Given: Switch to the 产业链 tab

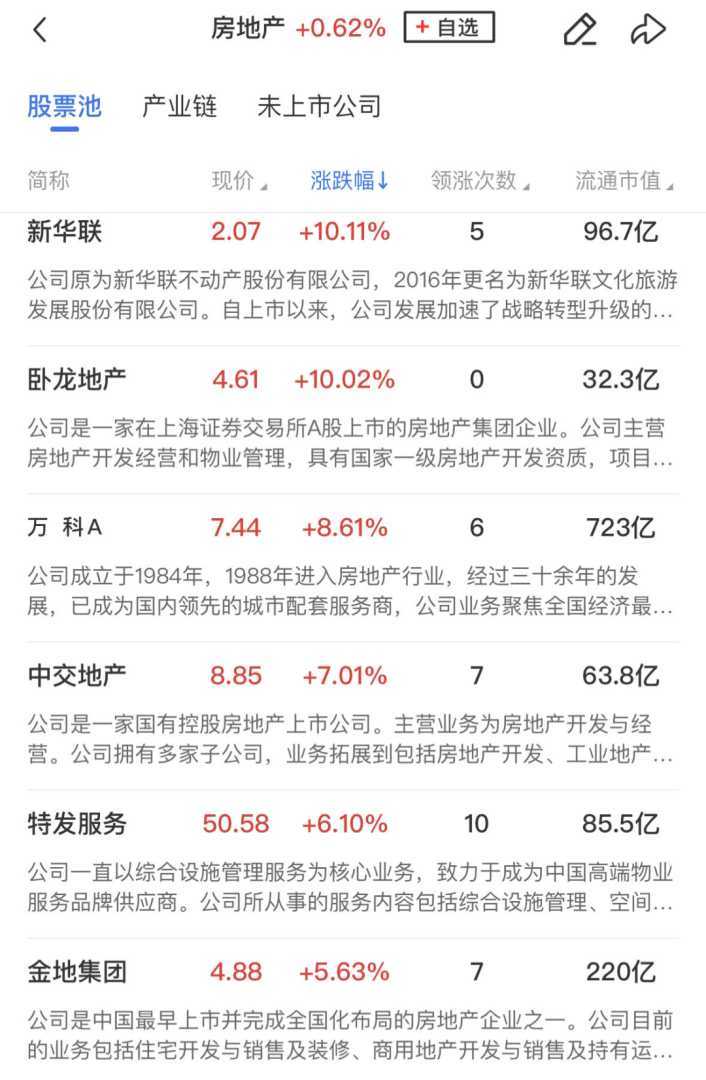Looking at the screenshot, I should 179,107.
